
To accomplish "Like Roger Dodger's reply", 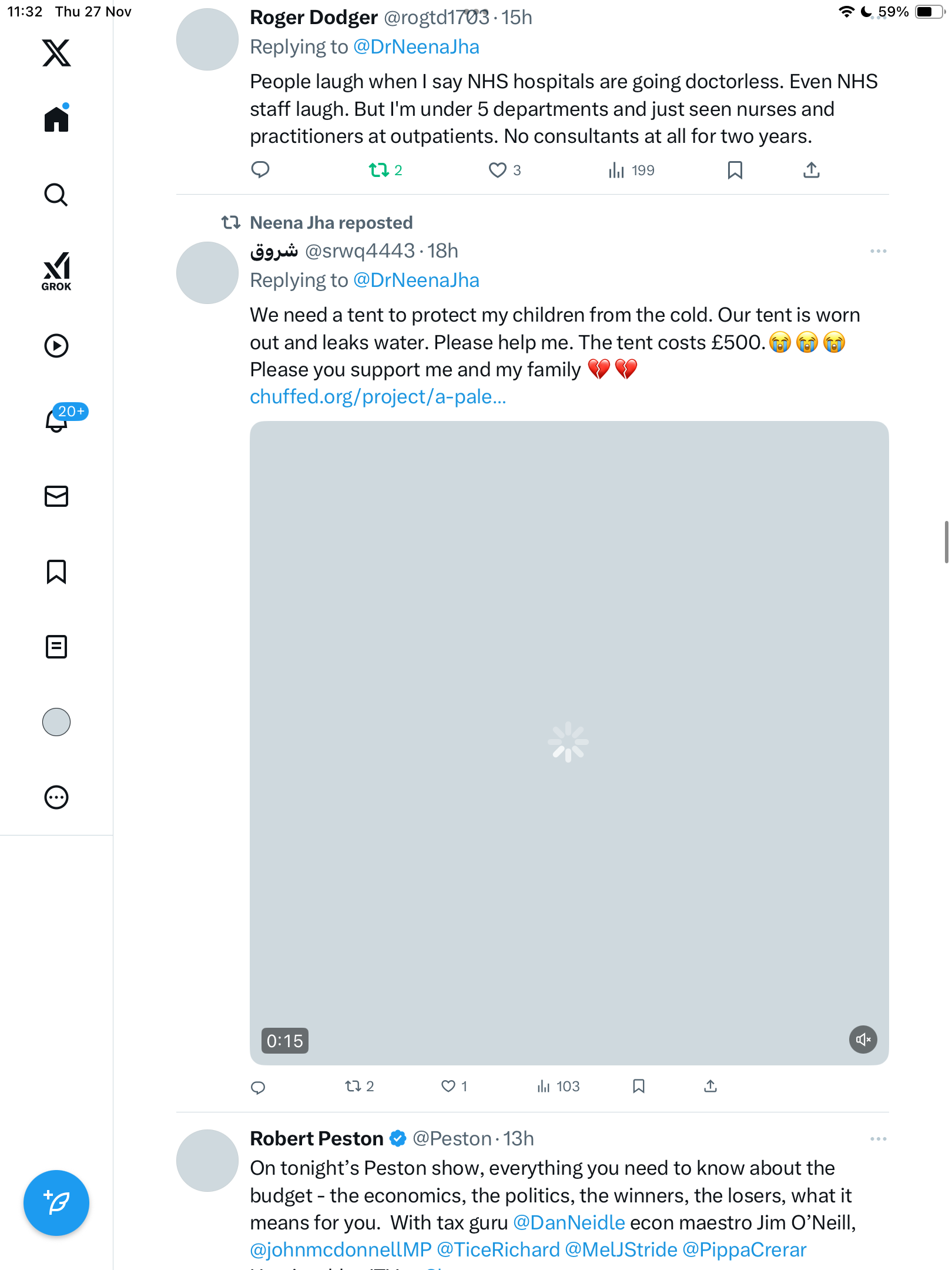I will click(x=498, y=171).
